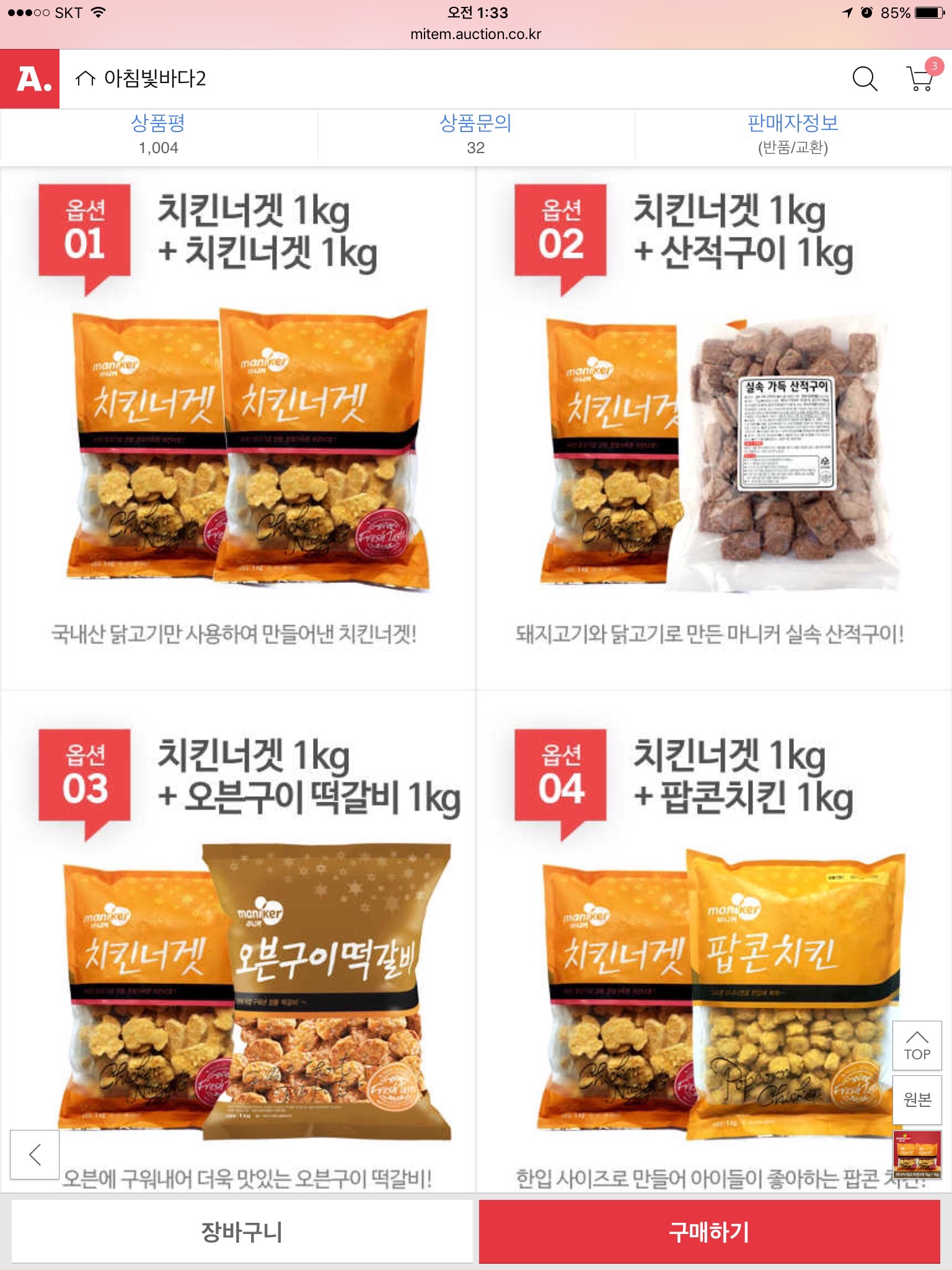
Task: Jump to top with TOP button
Action: 917,1046
